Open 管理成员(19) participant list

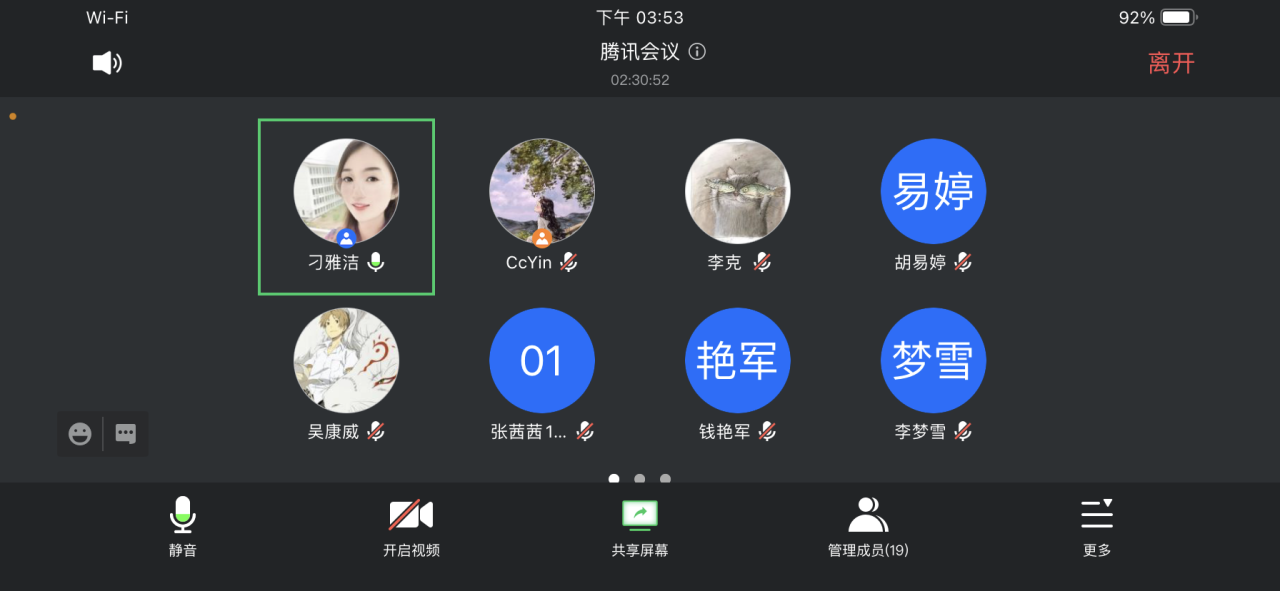click(868, 527)
